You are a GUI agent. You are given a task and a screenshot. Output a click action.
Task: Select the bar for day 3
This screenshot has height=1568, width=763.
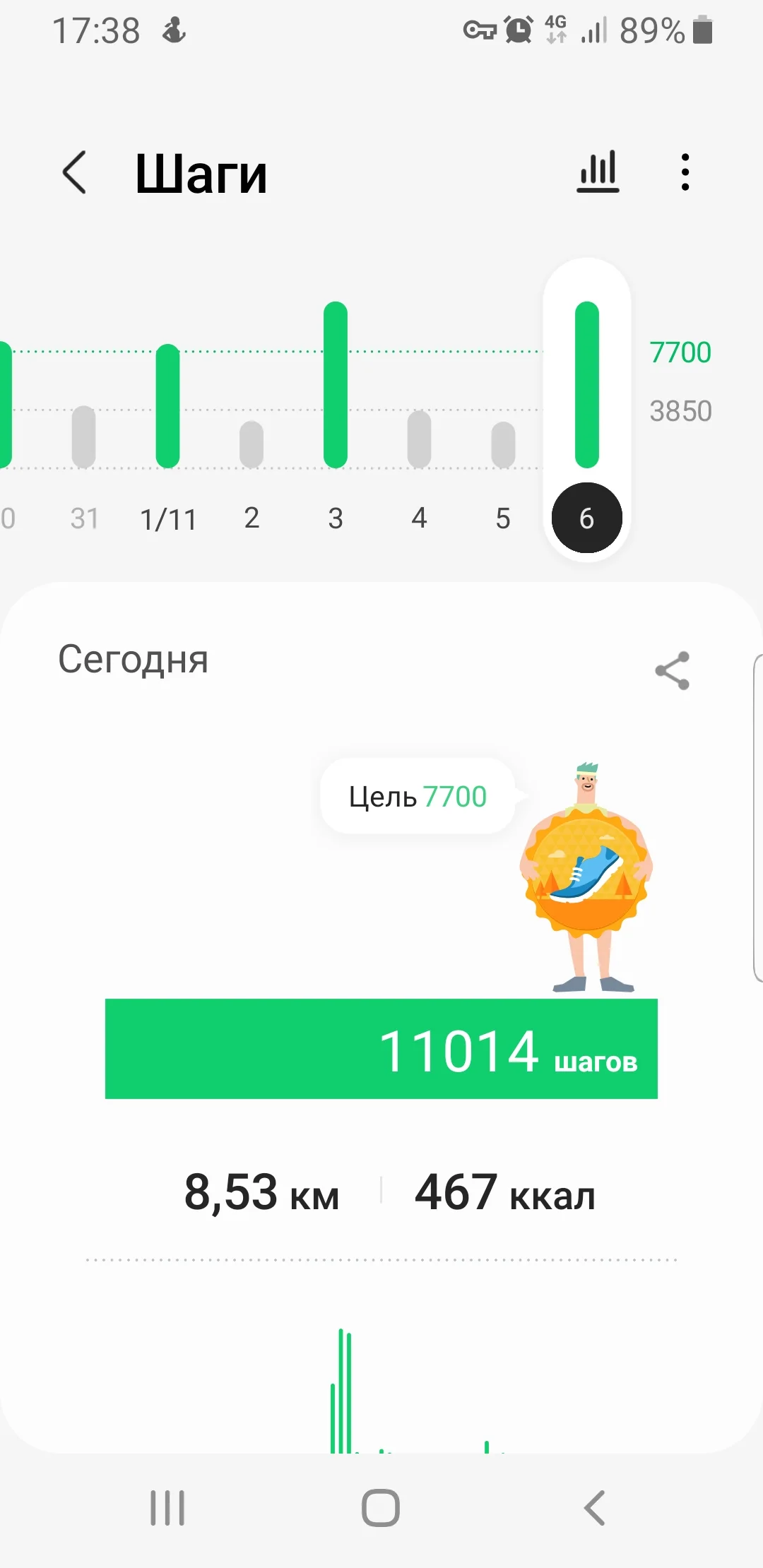pyautogui.click(x=335, y=385)
